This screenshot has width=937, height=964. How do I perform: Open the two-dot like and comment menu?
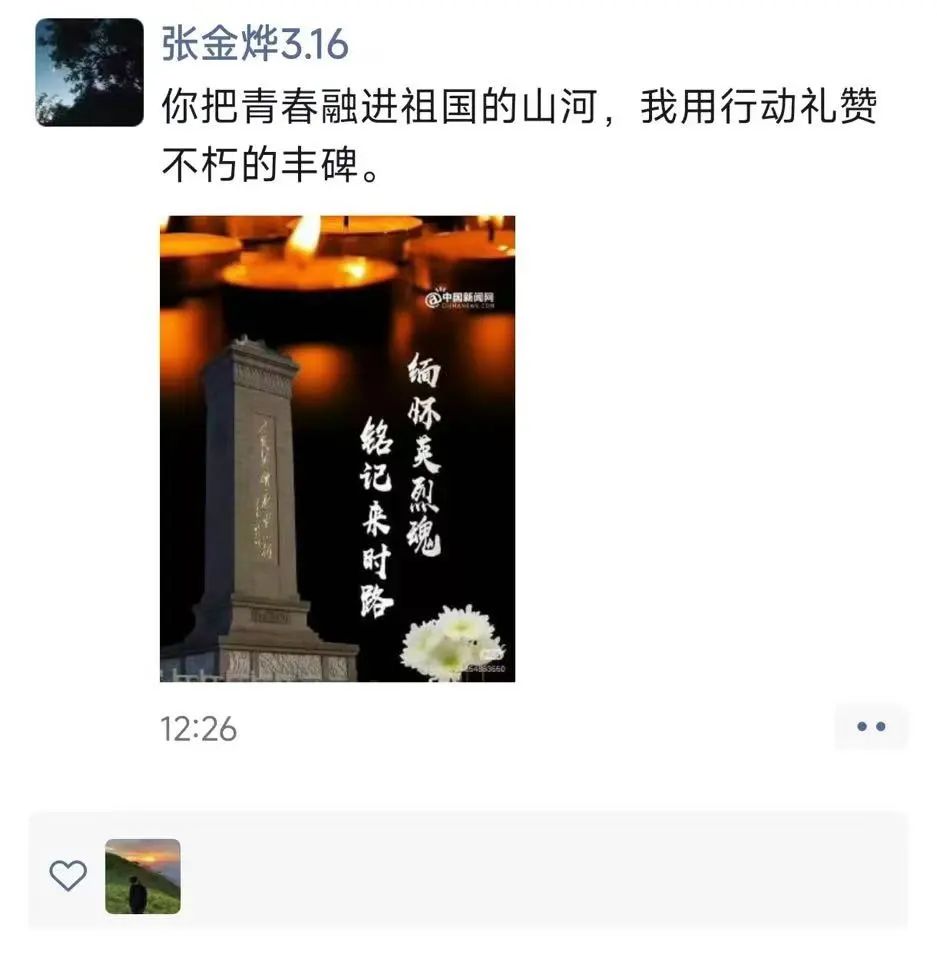(871, 727)
